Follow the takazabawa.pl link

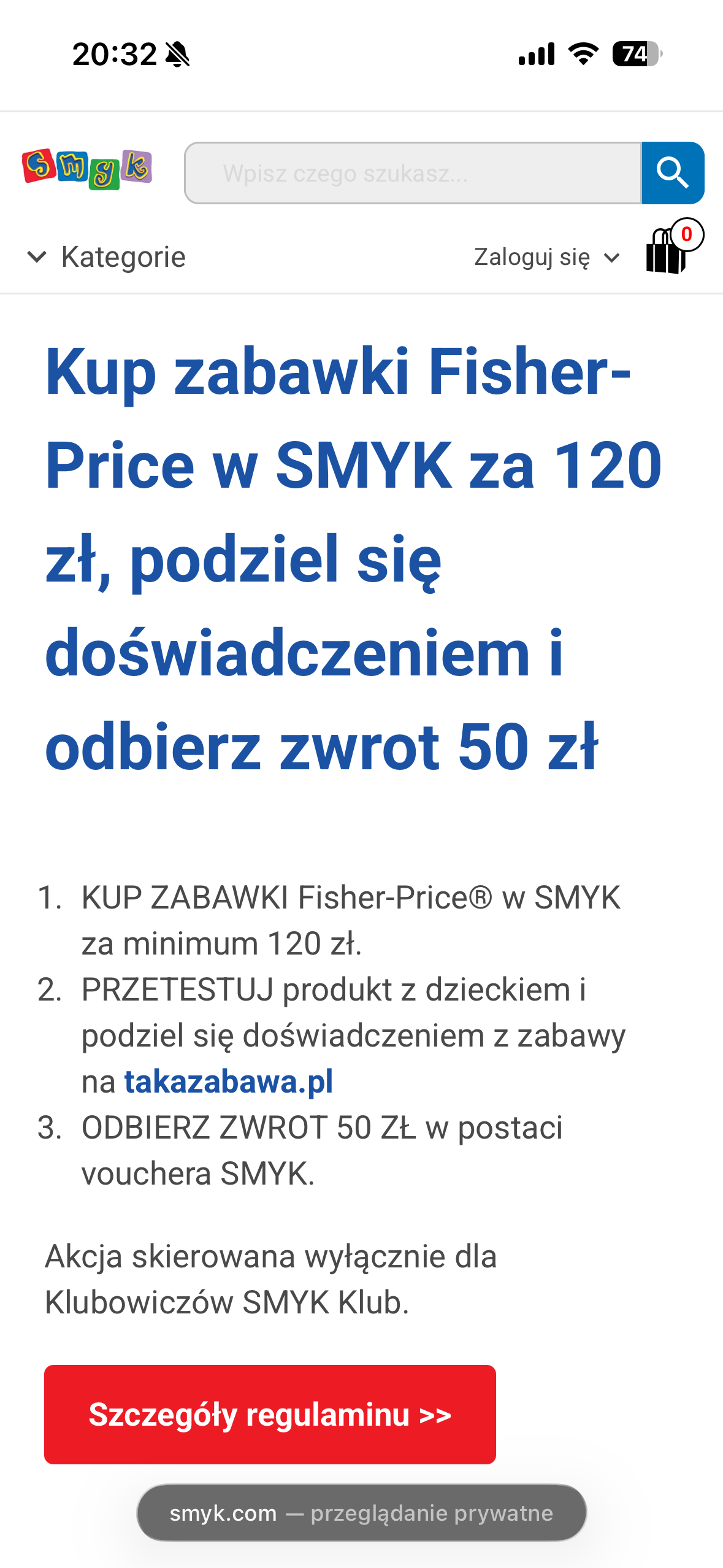point(229,1082)
